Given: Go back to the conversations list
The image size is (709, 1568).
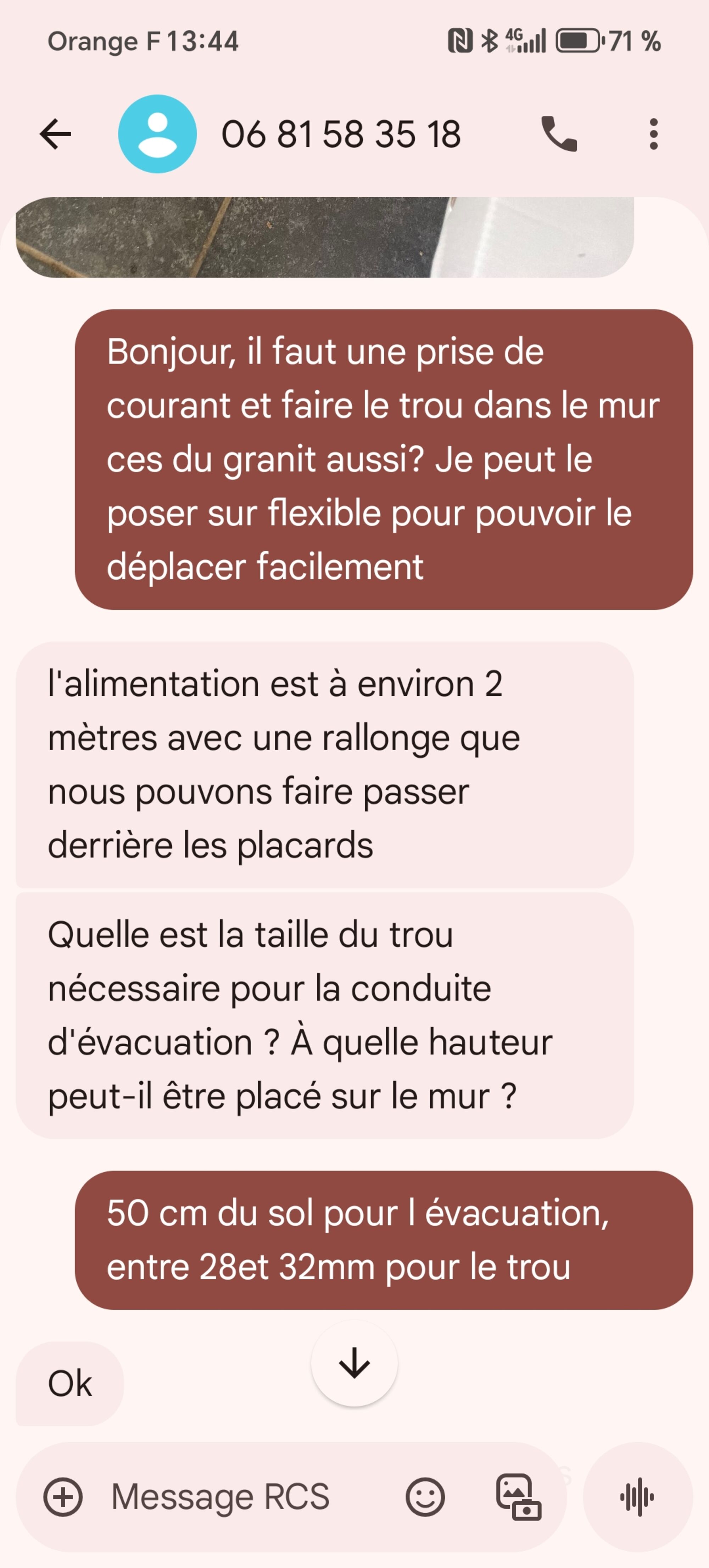Looking at the screenshot, I should (x=55, y=134).
